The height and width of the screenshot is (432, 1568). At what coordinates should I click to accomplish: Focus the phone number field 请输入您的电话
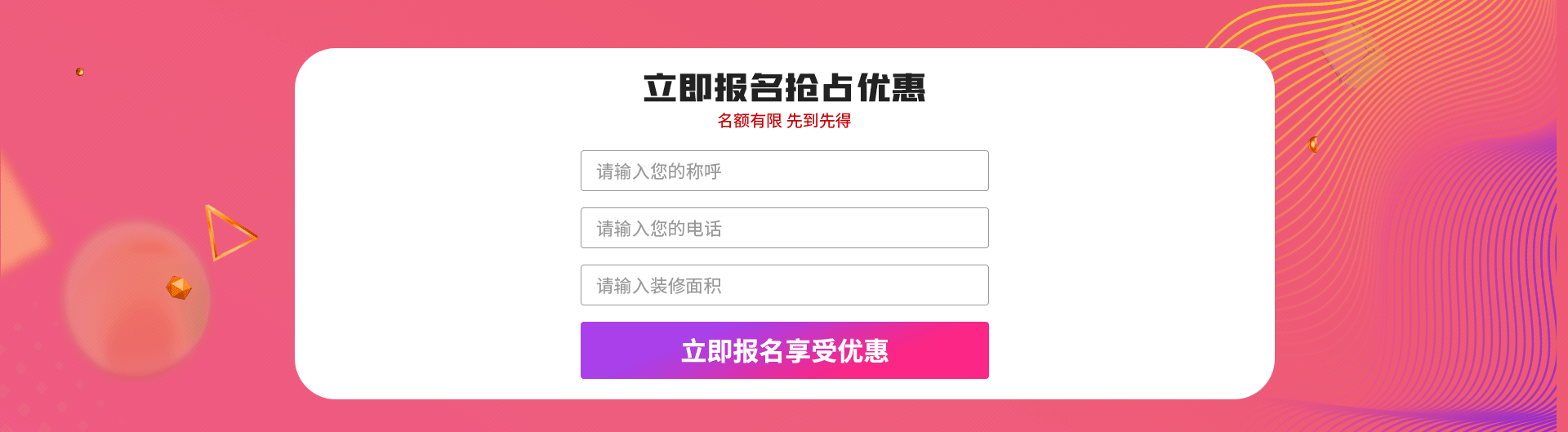click(x=784, y=228)
